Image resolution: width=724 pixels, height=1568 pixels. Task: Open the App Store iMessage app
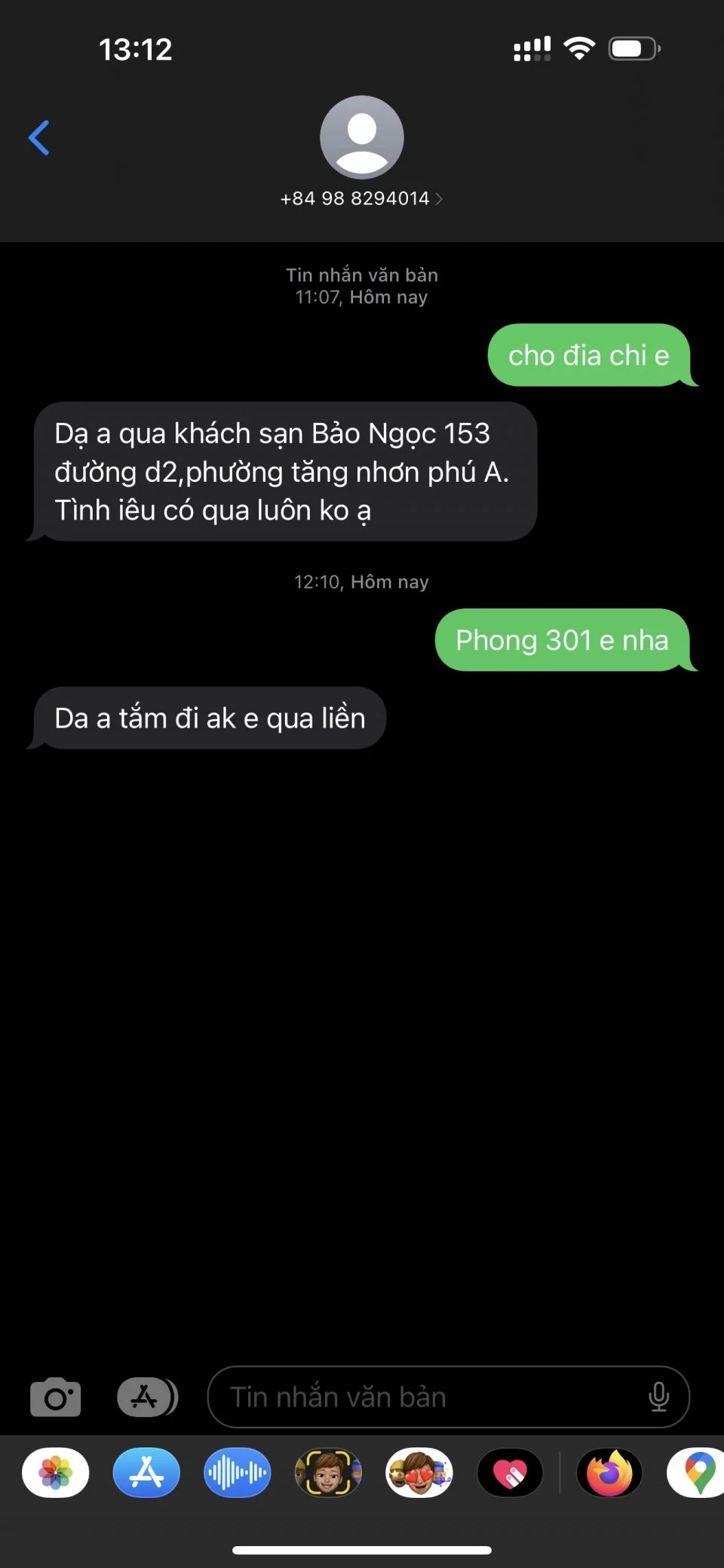tap(146, 1472)
